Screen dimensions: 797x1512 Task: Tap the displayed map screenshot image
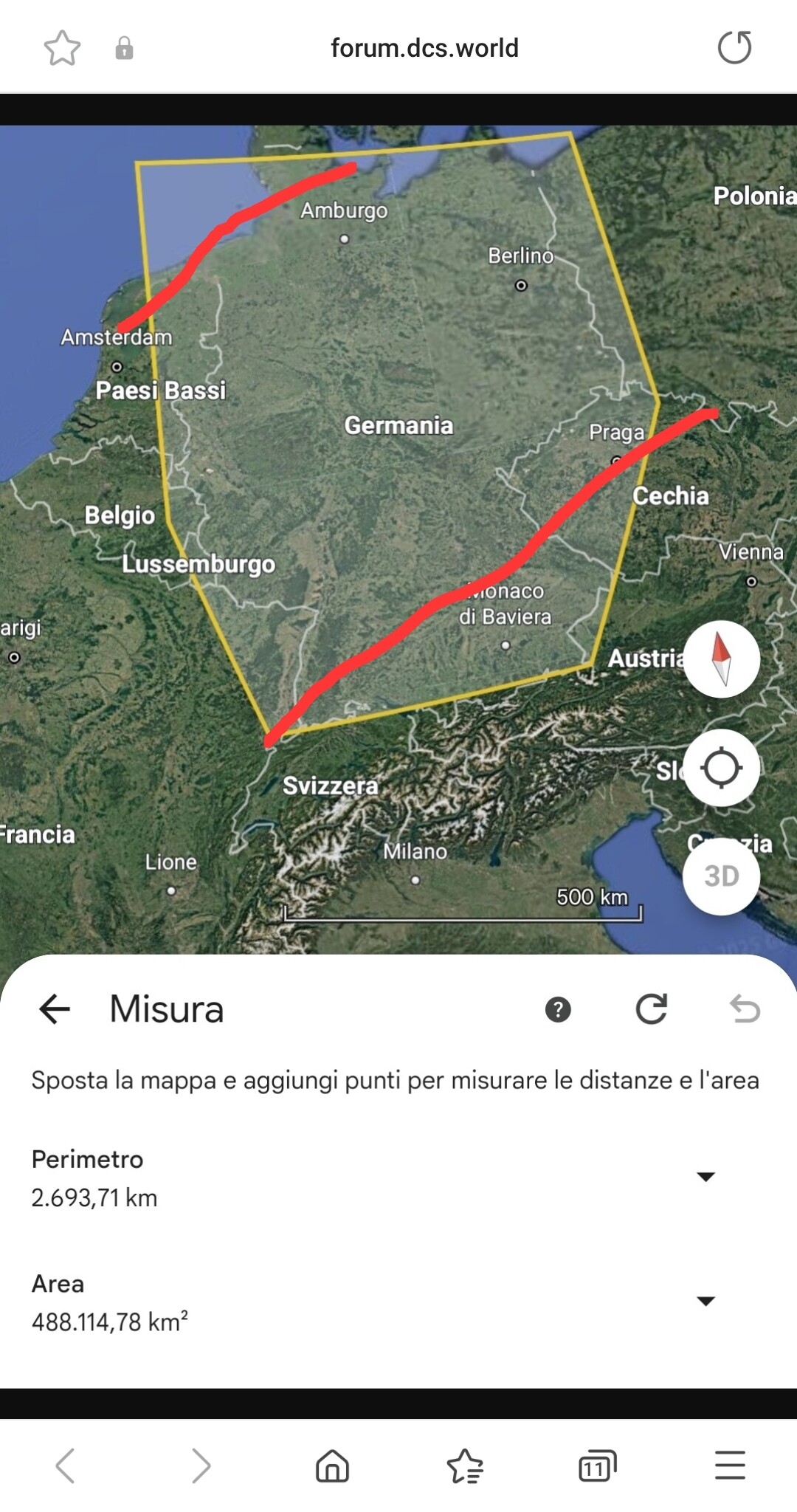tap(398, 757)
